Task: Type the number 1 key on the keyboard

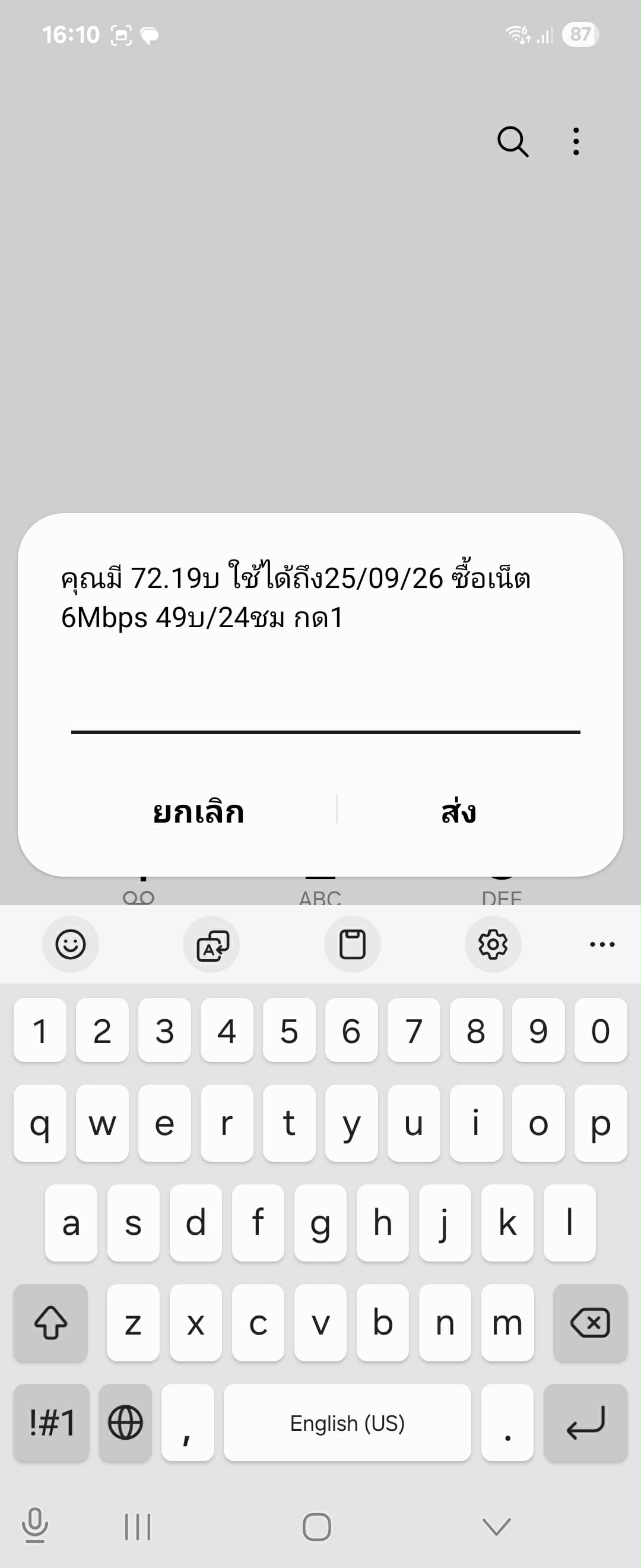Action: (40, 1030)
